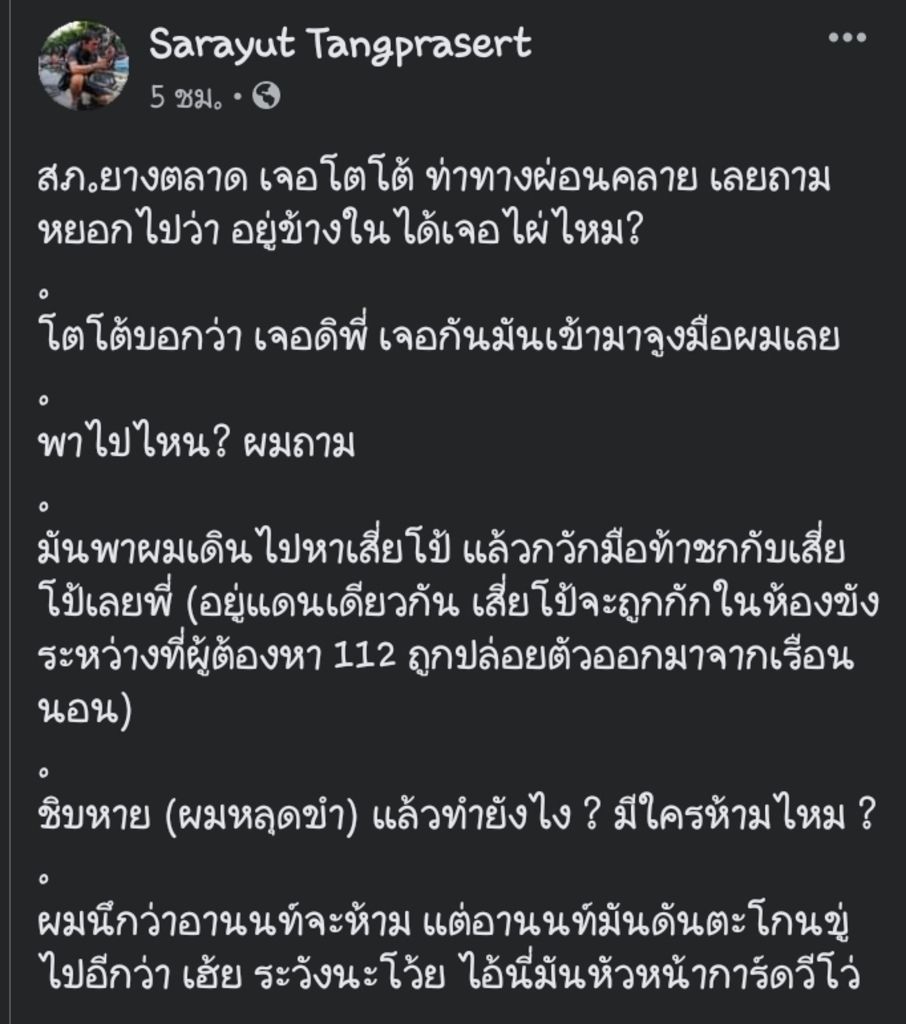Open the post's 5 ชม. timestamp
Viewport: 906px width, 1024px height.
[x=185, y=96]
